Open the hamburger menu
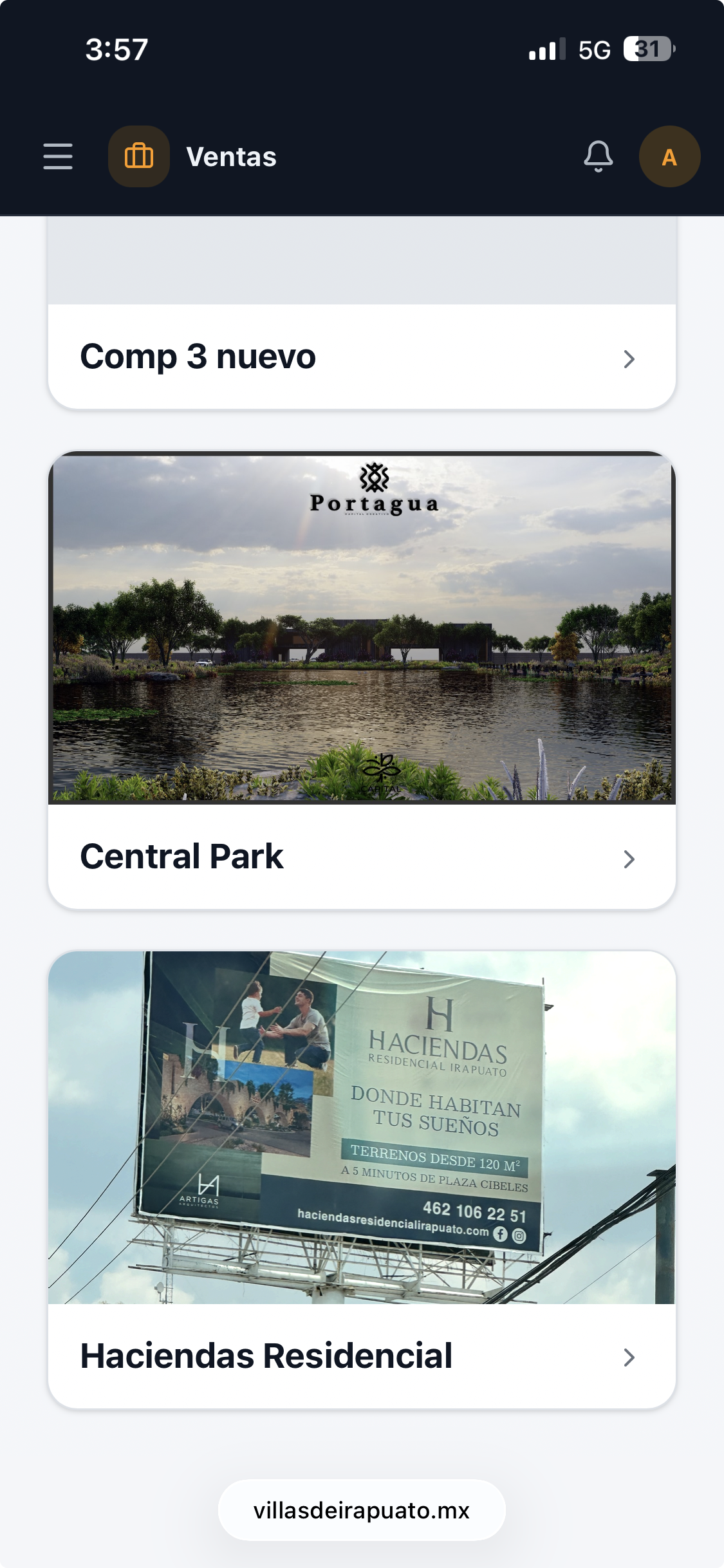 point(58,156)
